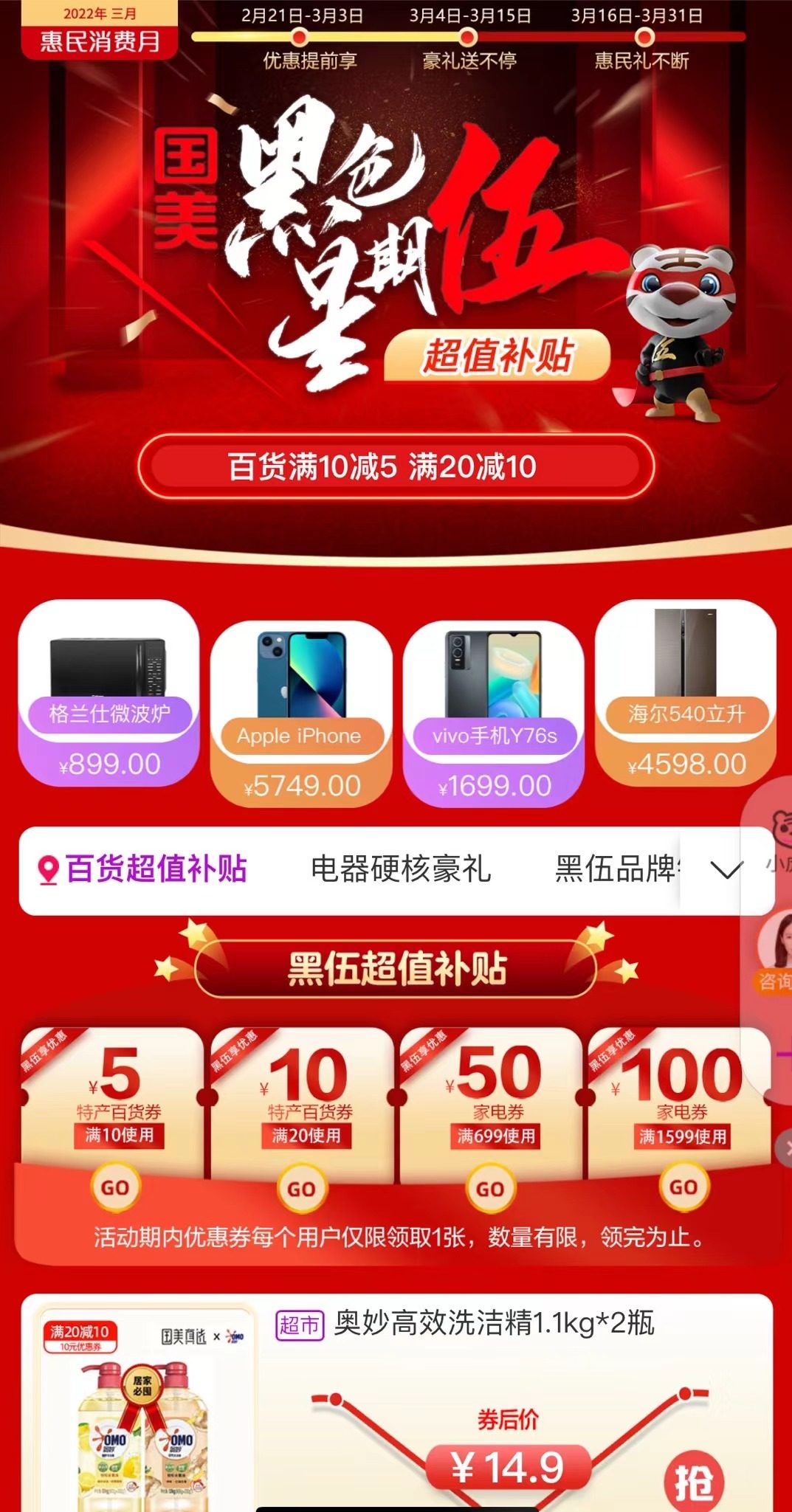Expand the tab list chevron
This screenshot has height=1512, width=792.
[x=726, y=870]
